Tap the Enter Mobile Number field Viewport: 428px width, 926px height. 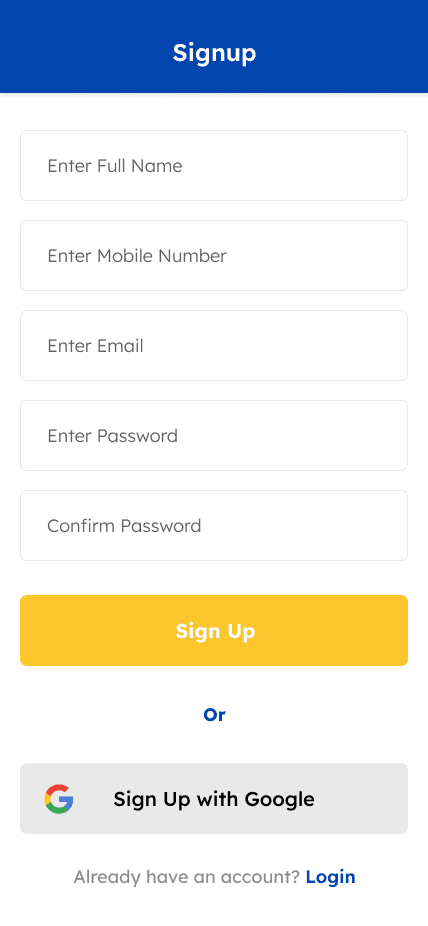coord(214,256)
